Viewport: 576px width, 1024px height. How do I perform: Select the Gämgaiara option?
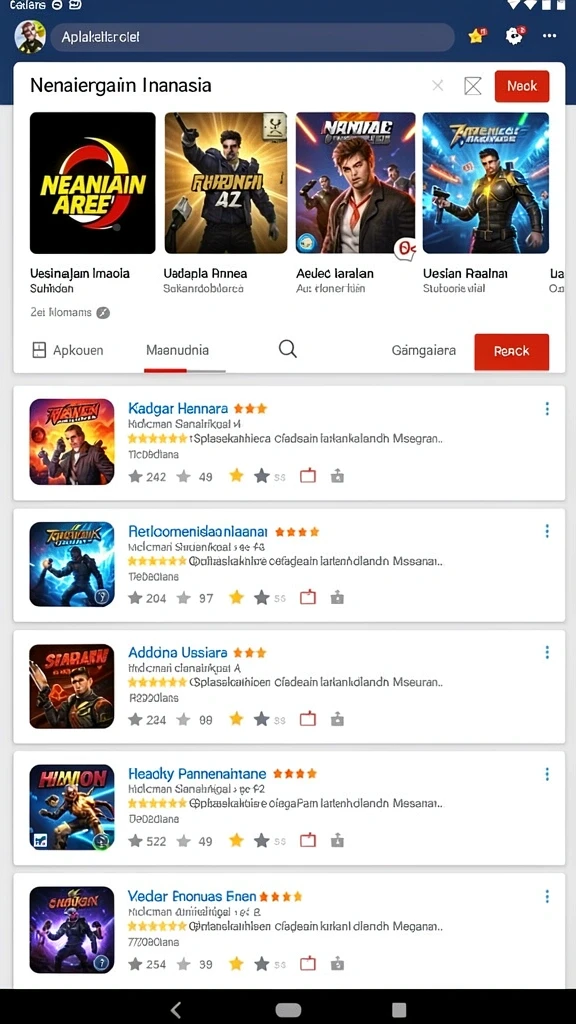tap(424, 351)
